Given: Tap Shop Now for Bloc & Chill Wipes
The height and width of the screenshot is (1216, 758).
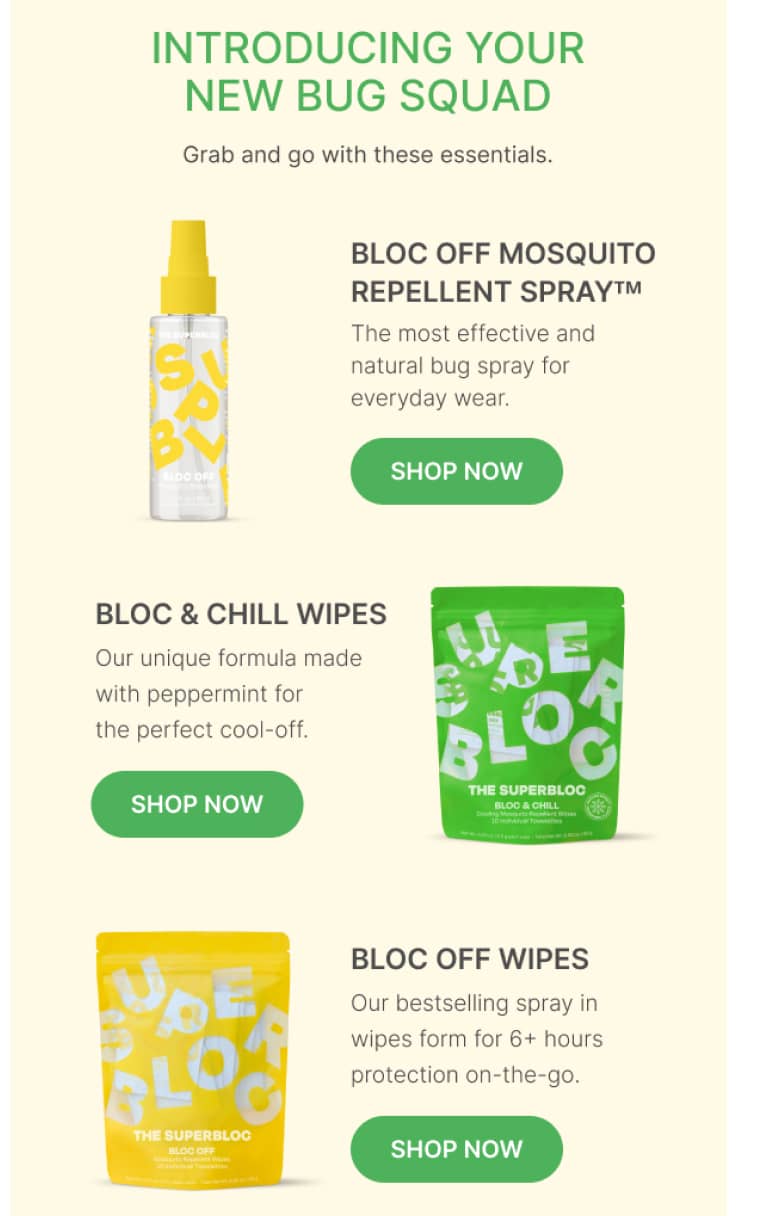Looking at the screenshot, I should pos(197,804).
